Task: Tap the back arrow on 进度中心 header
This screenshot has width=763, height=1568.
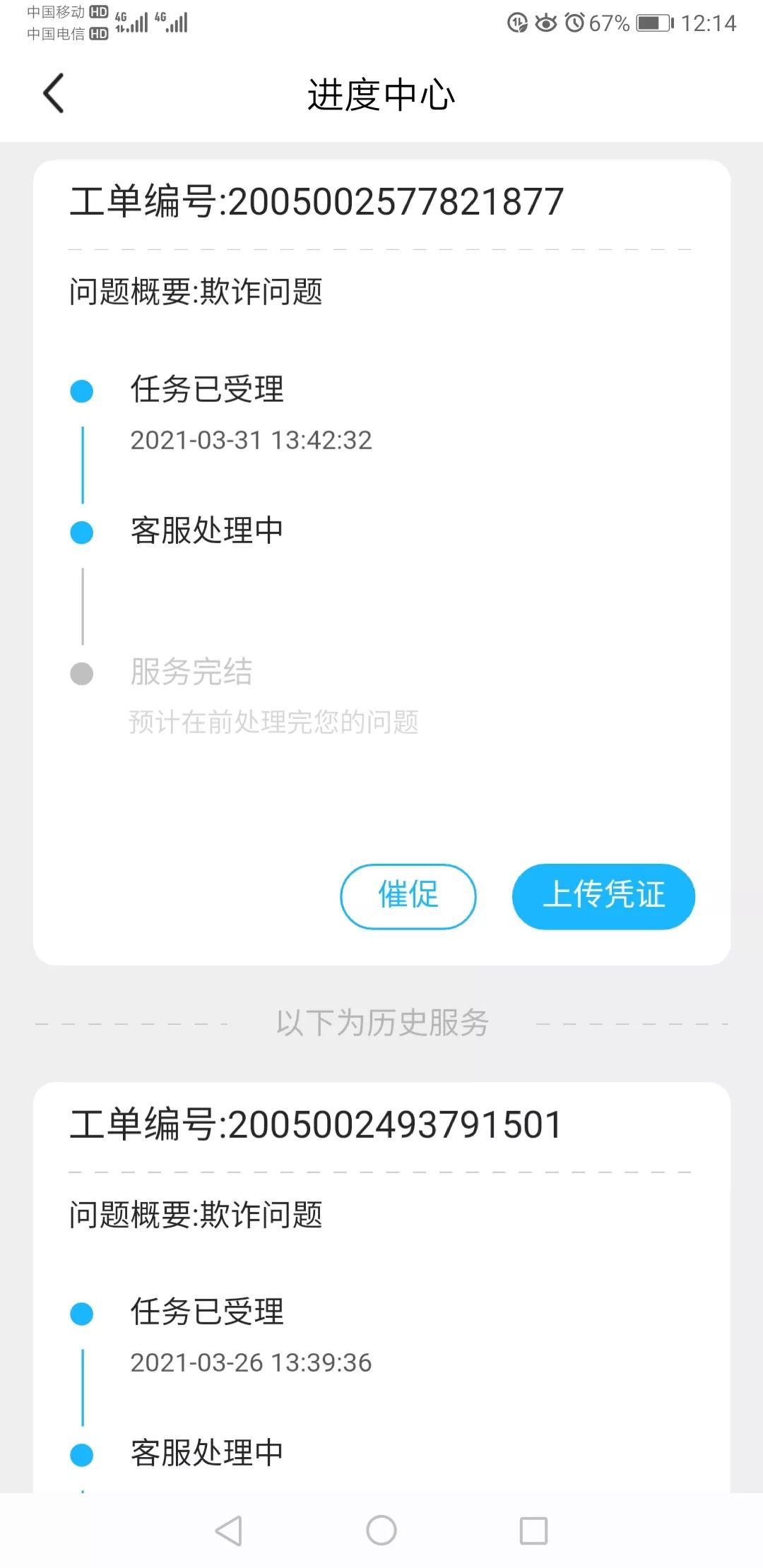Action: (53, 93)
